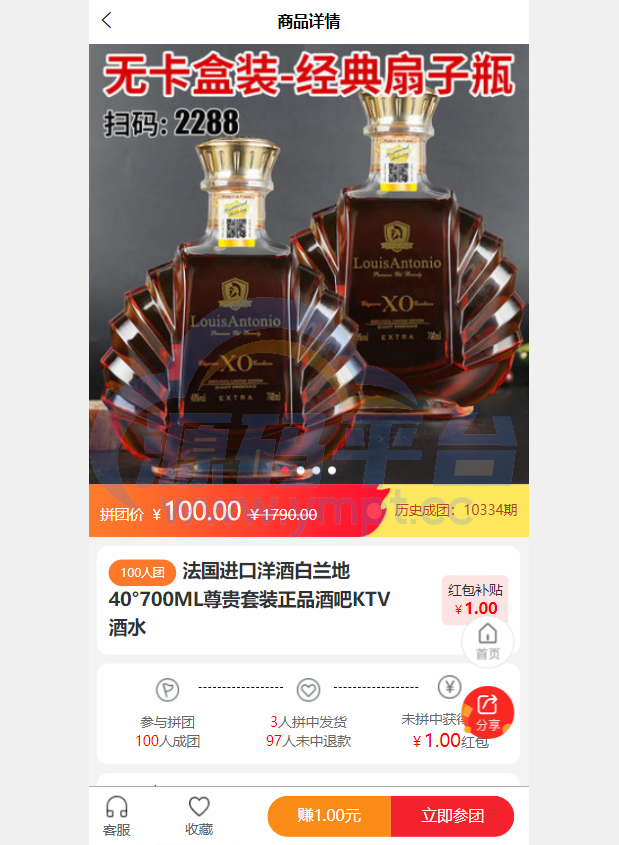Tap the orange 赚1.00元 button
Screen dimensions: 619x845
329,816
